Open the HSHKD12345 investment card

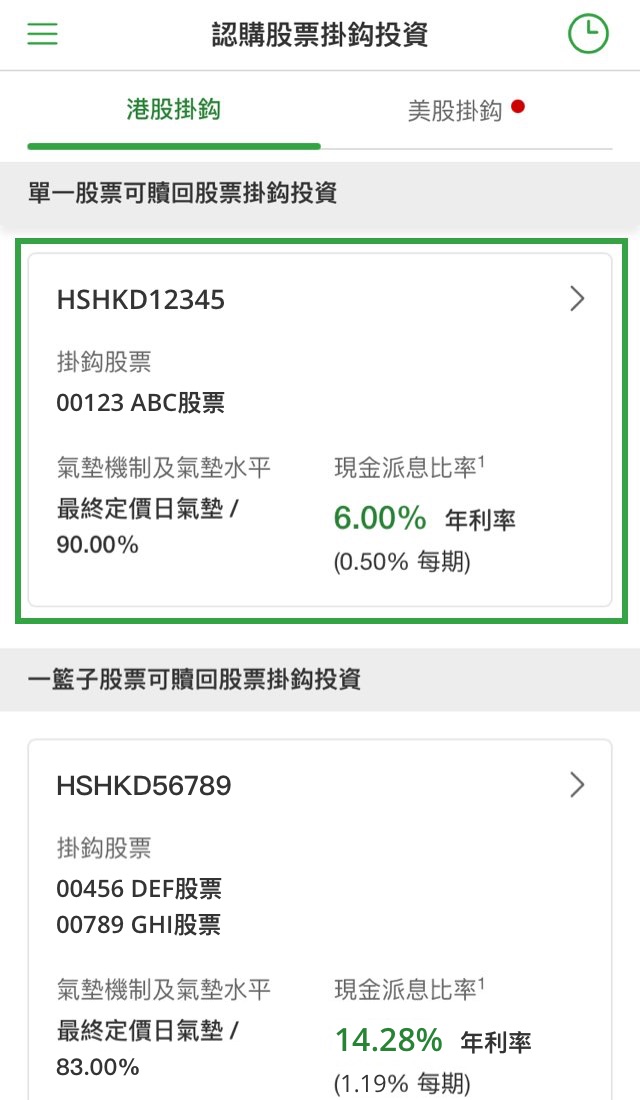320,430
